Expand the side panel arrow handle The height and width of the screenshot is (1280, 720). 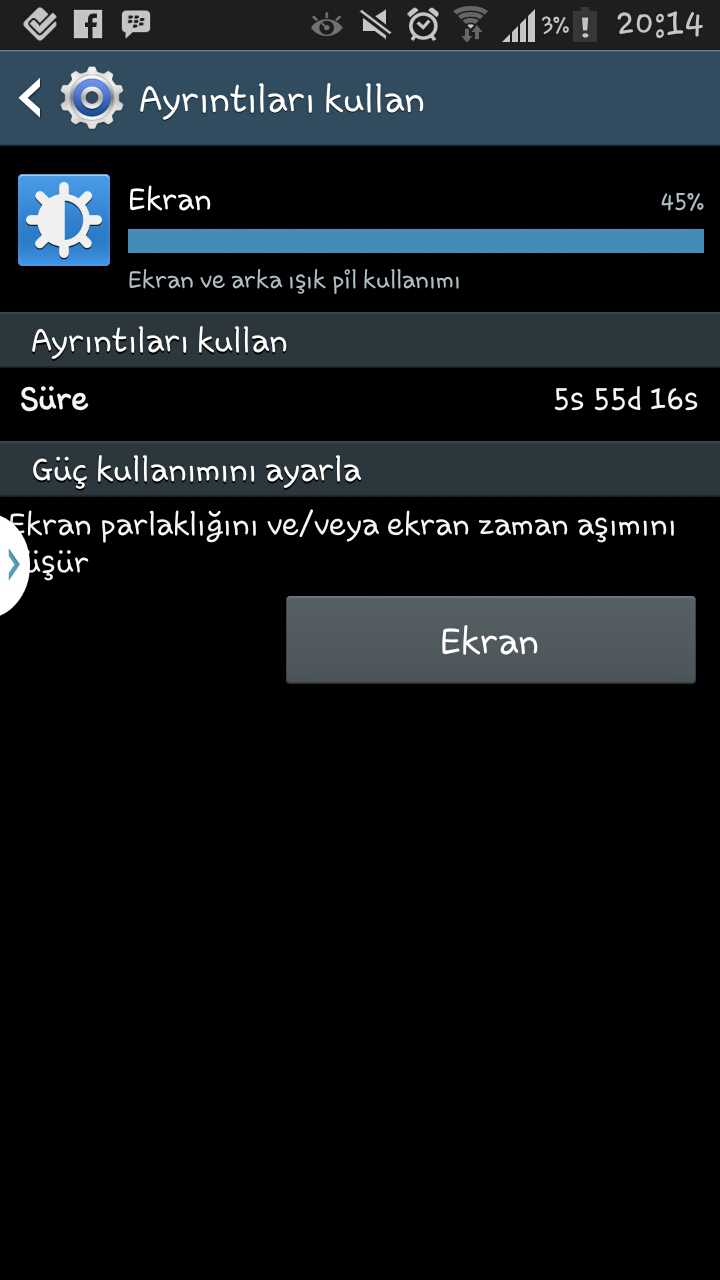tap(12, 566)
